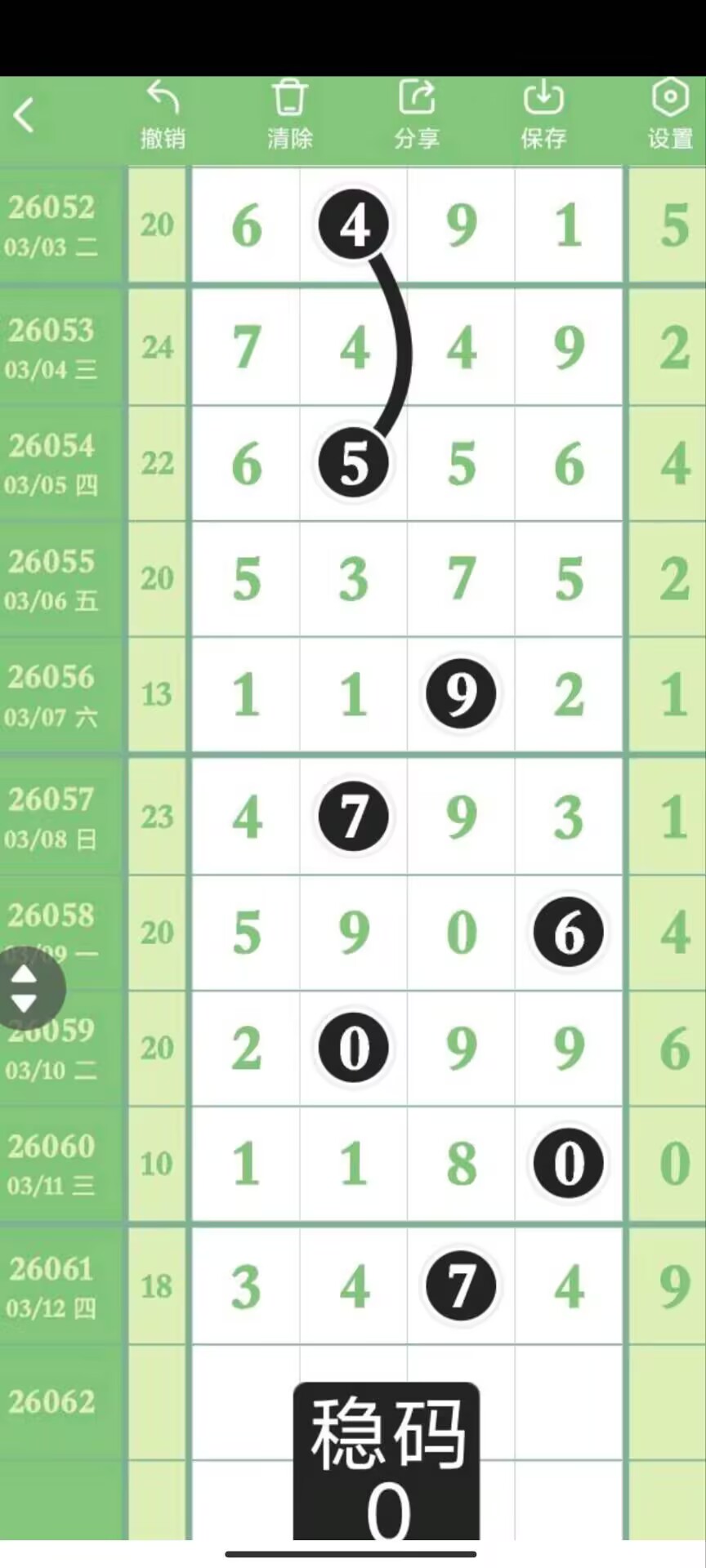Share the chart via 分享
Screen dimensions: 706x1568
(417, 115)
